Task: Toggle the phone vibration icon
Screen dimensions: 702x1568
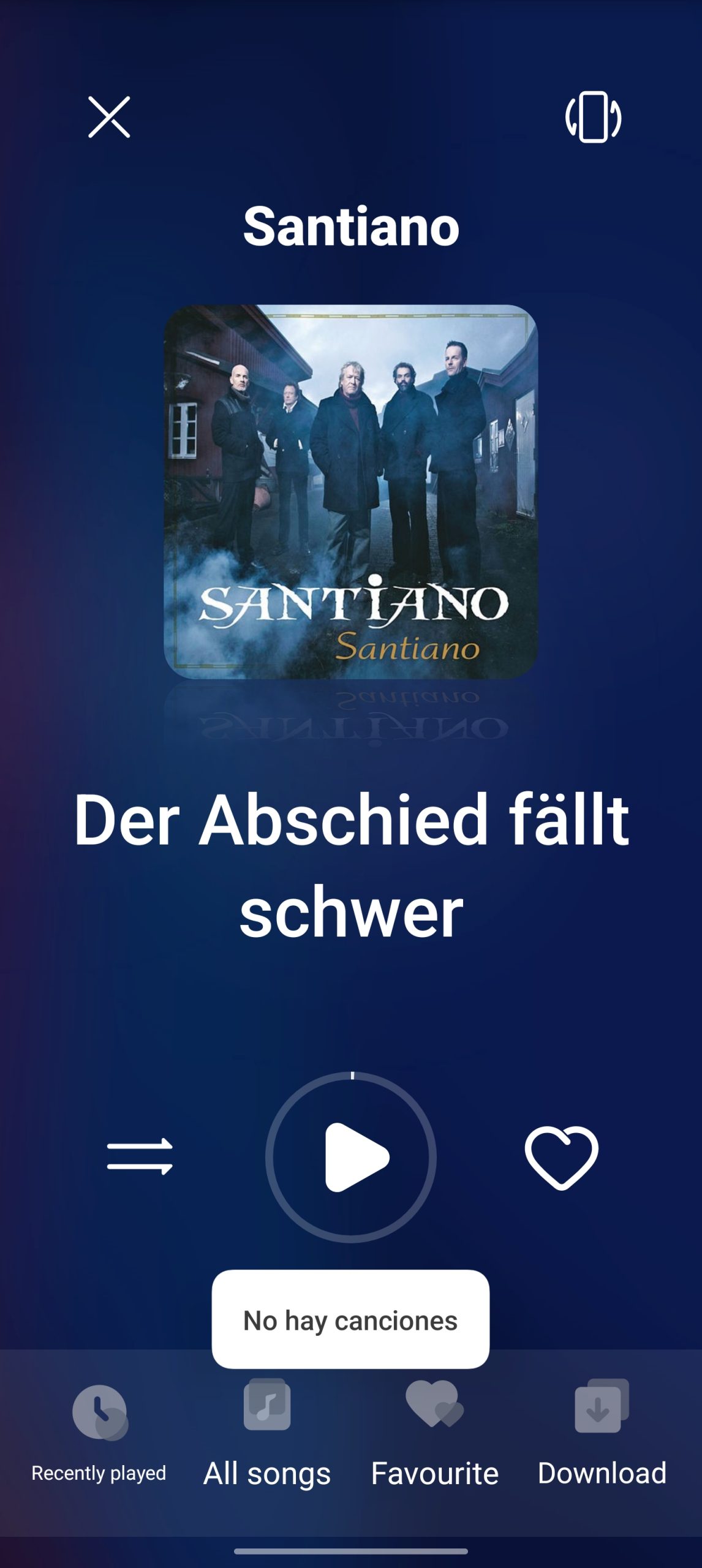Action: point(593,117)
